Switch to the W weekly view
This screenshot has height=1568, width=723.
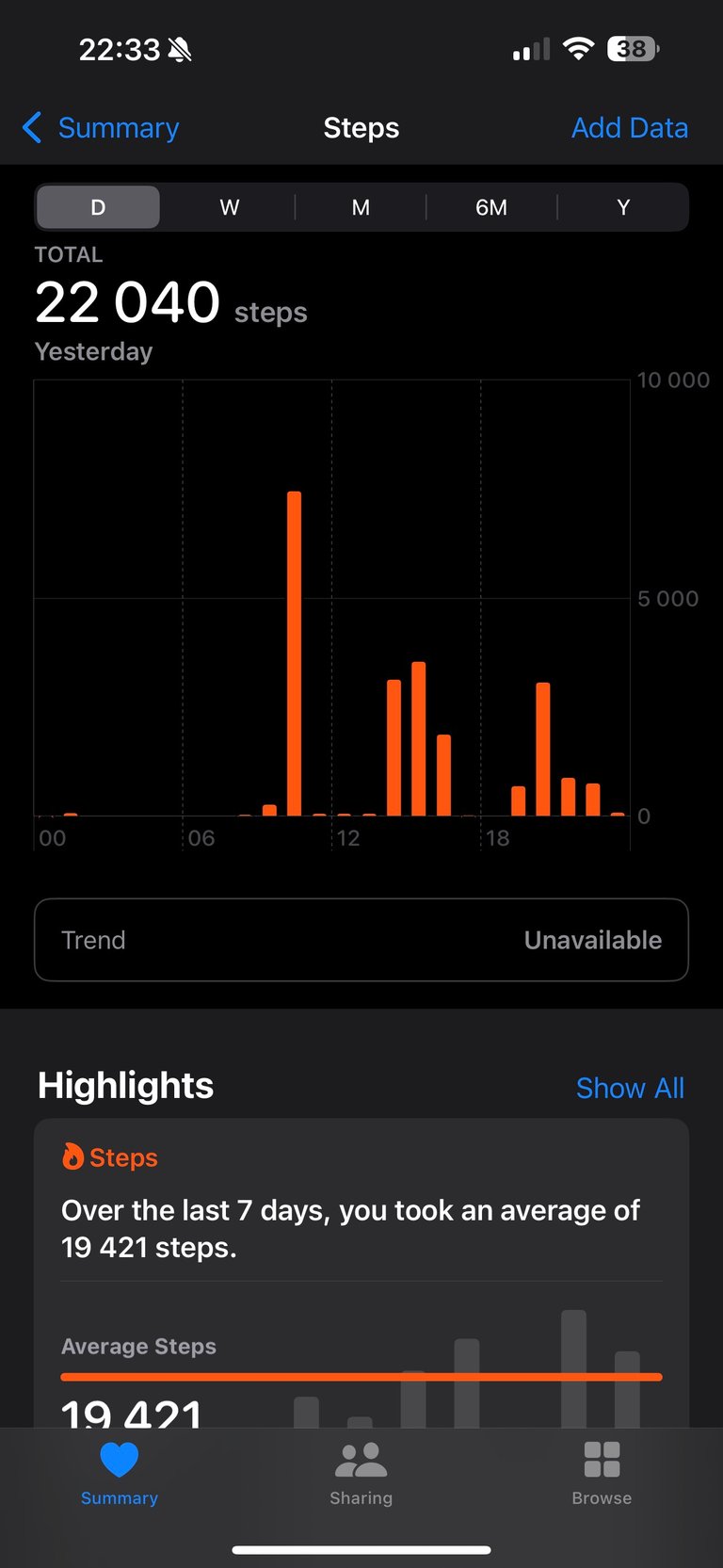(230, 207)
